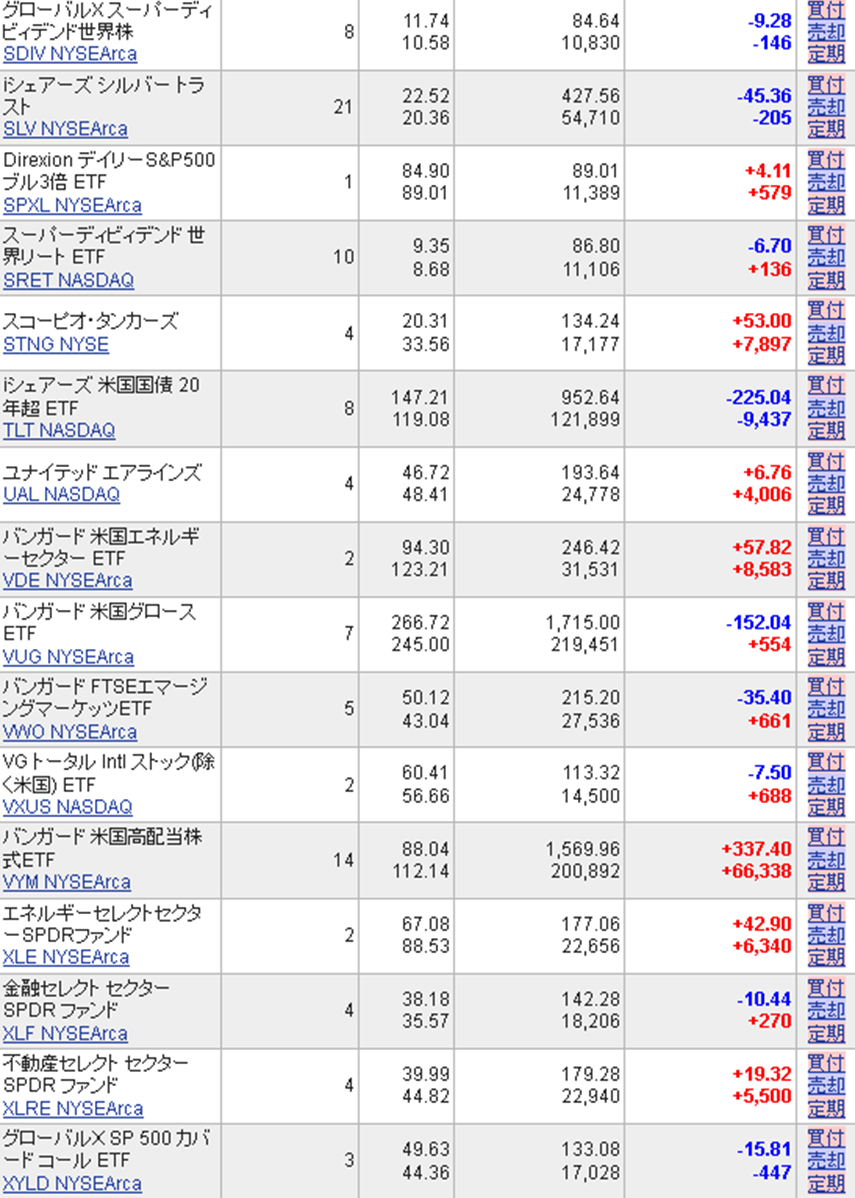This screenshot has width=855, height=1198.
Task: Open the XYLD NYSEArca ticker link
Action: pyautogui.click(x=72, y=1183)
